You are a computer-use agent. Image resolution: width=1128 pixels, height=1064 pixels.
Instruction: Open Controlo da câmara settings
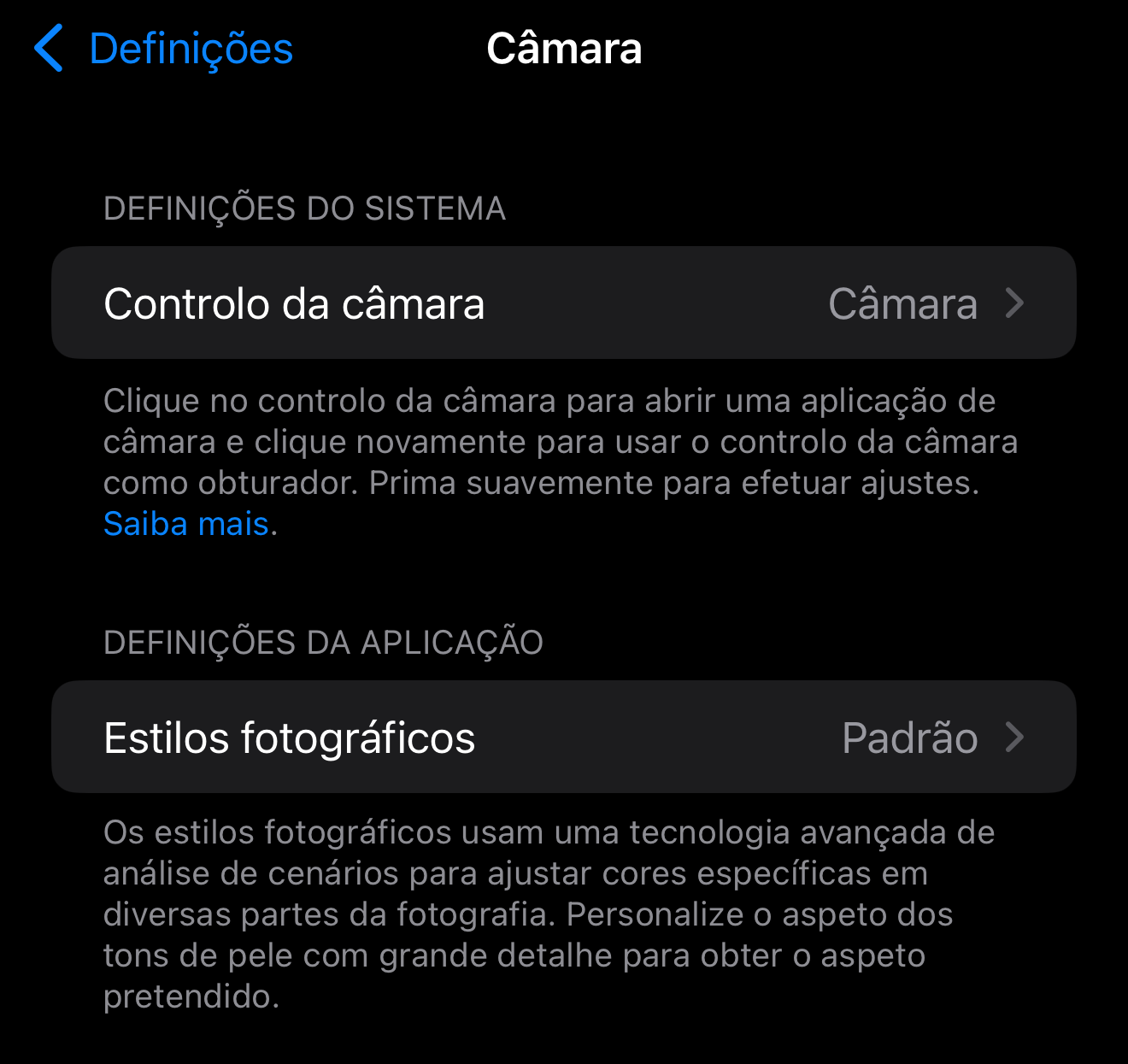tap(563, 303)
